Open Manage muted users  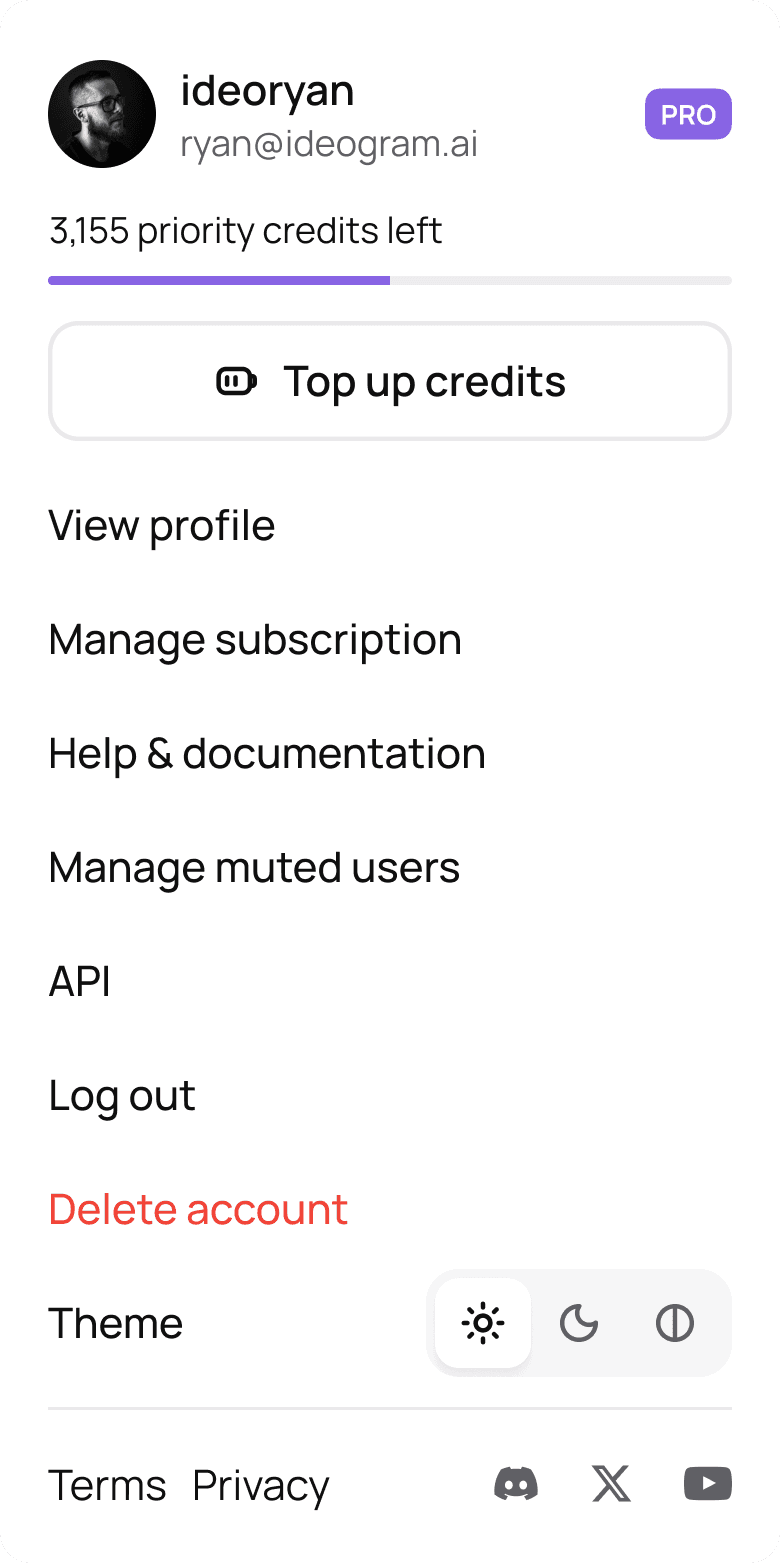pos(254,868)
